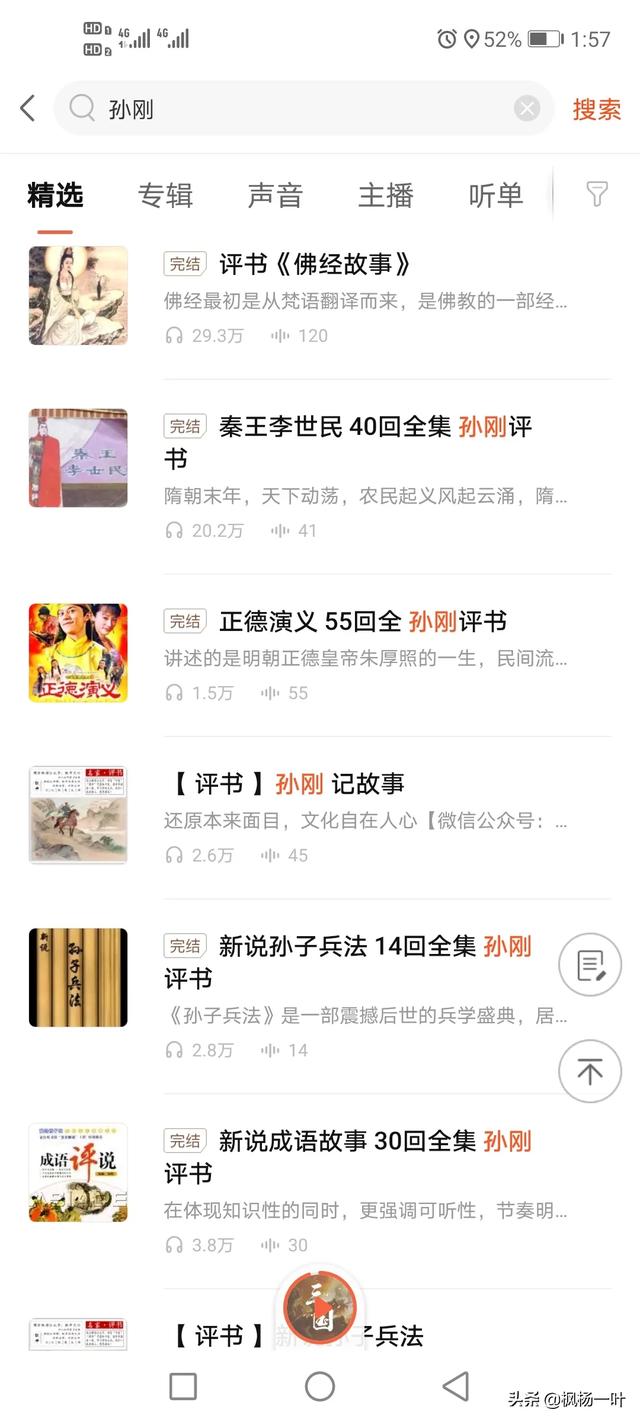Switch to the 专辑 tab

pyautogui.click(x=165, y=195)
